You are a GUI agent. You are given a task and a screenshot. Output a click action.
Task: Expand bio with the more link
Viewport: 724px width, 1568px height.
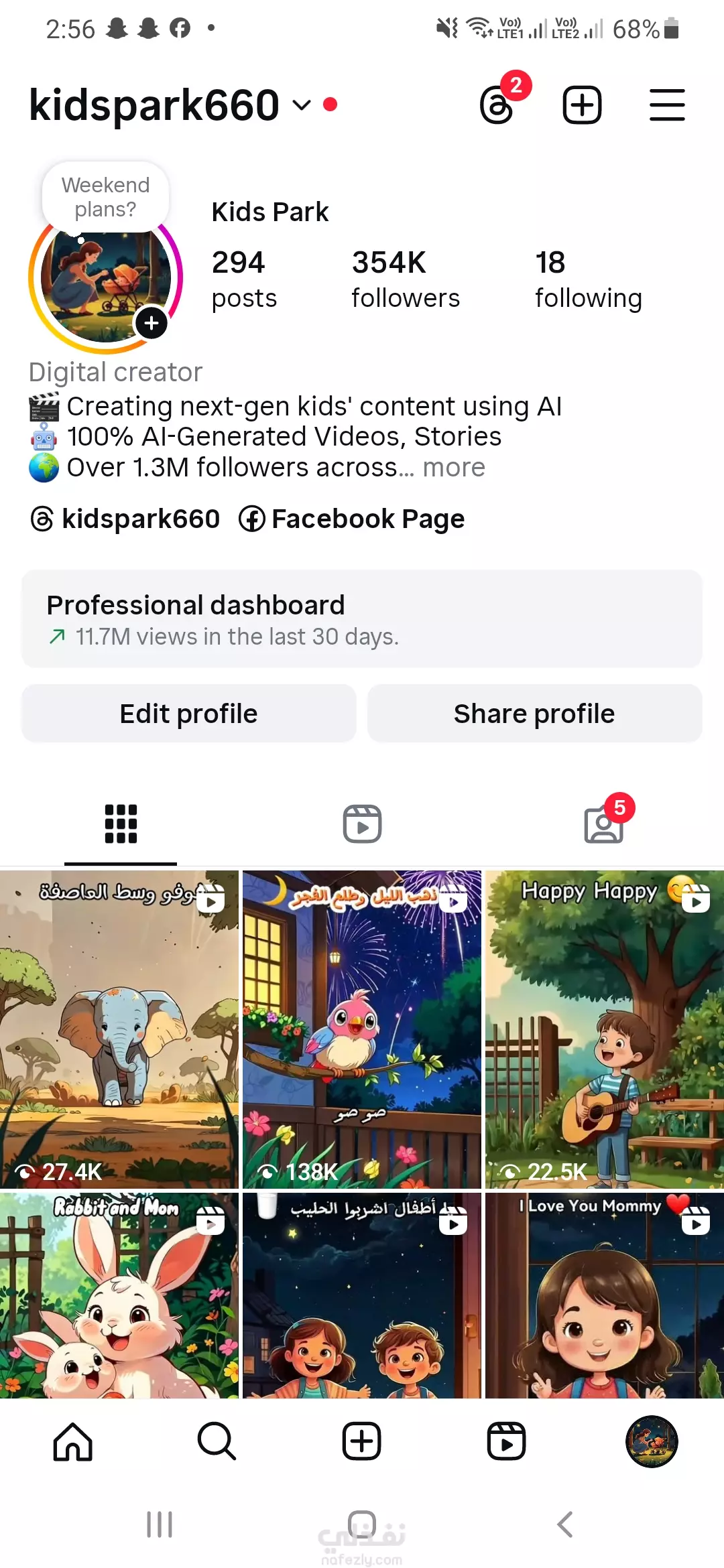click(454, 467)
